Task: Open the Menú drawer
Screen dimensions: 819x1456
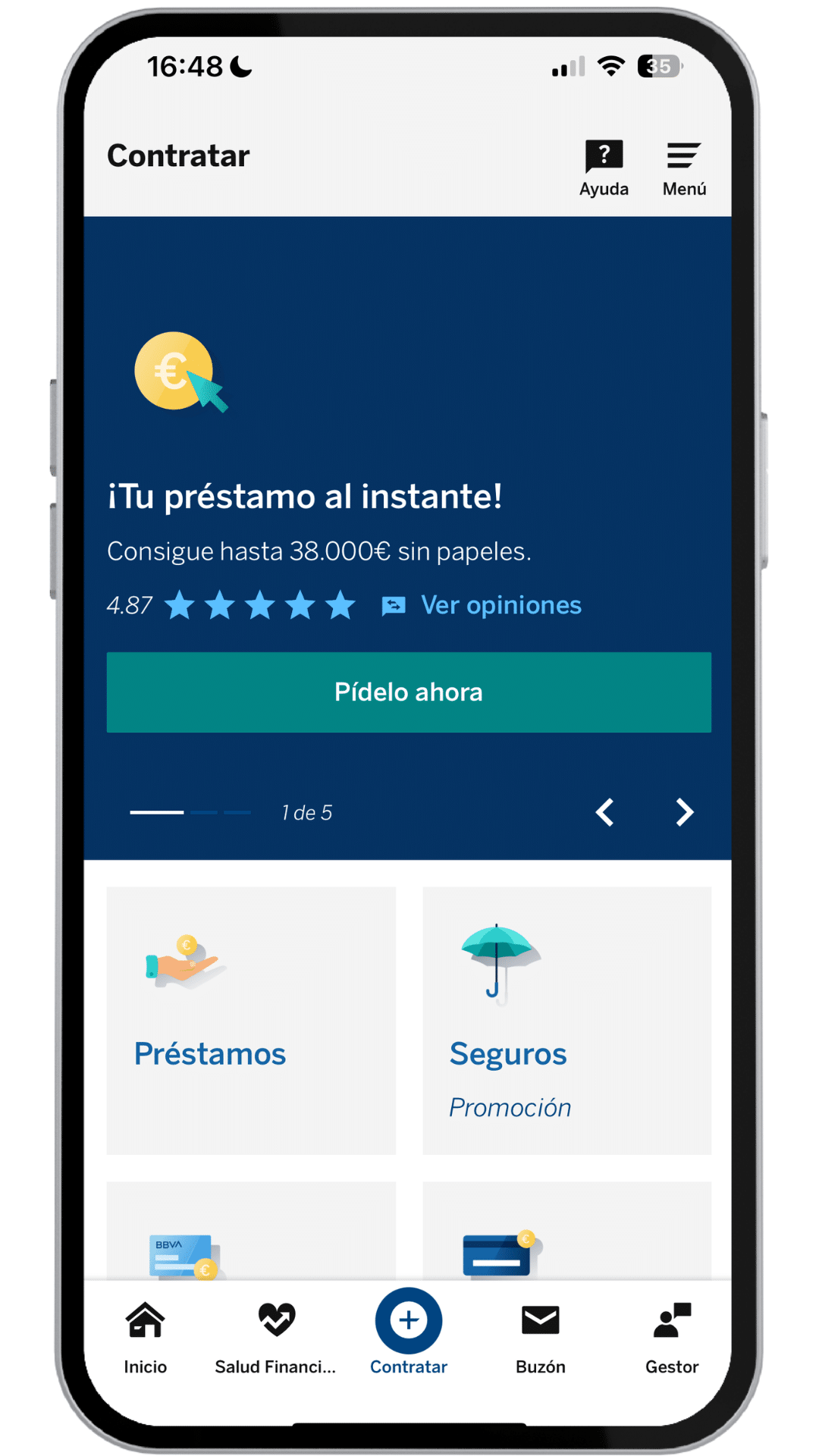Action: 683,168
